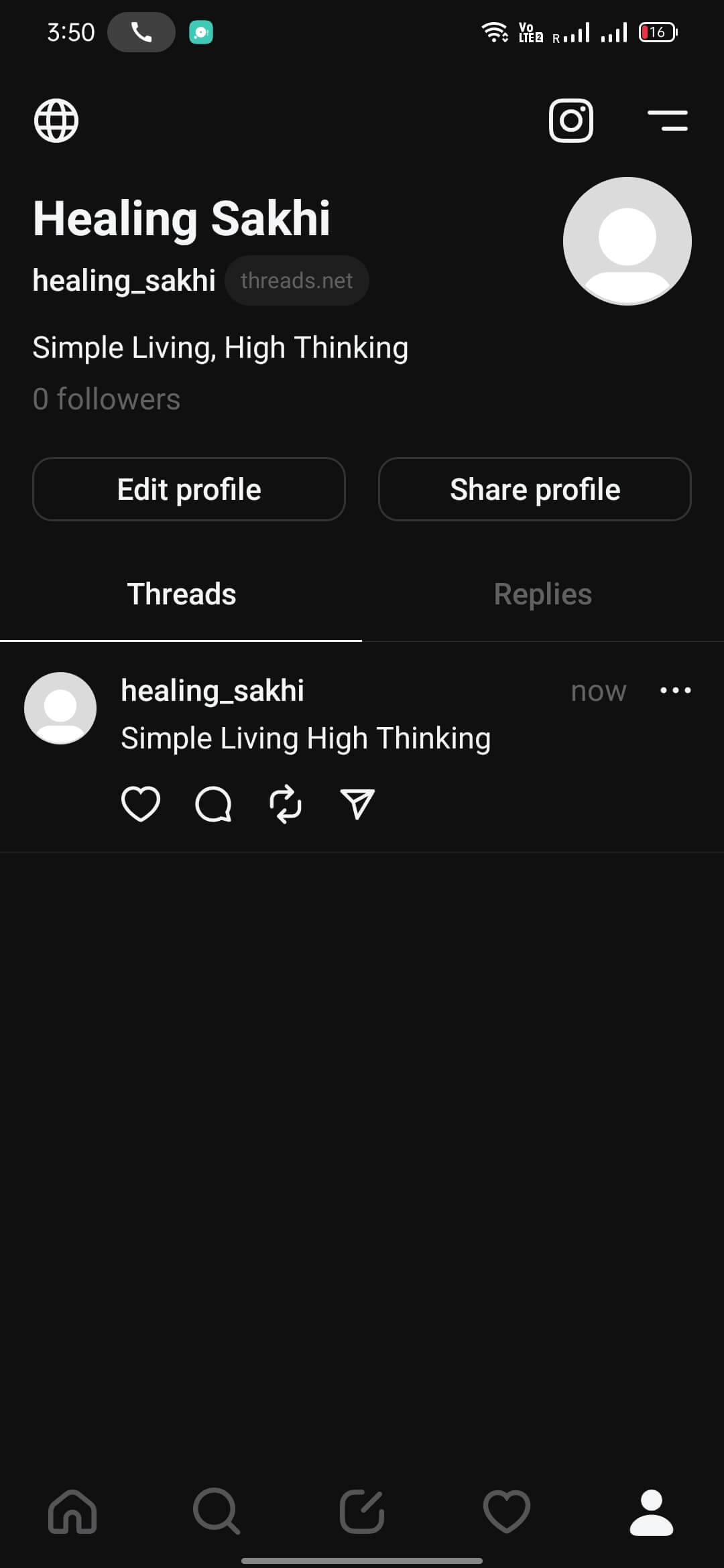
Task: Open the linked Instagram profile icon
Action: [571, 121]
